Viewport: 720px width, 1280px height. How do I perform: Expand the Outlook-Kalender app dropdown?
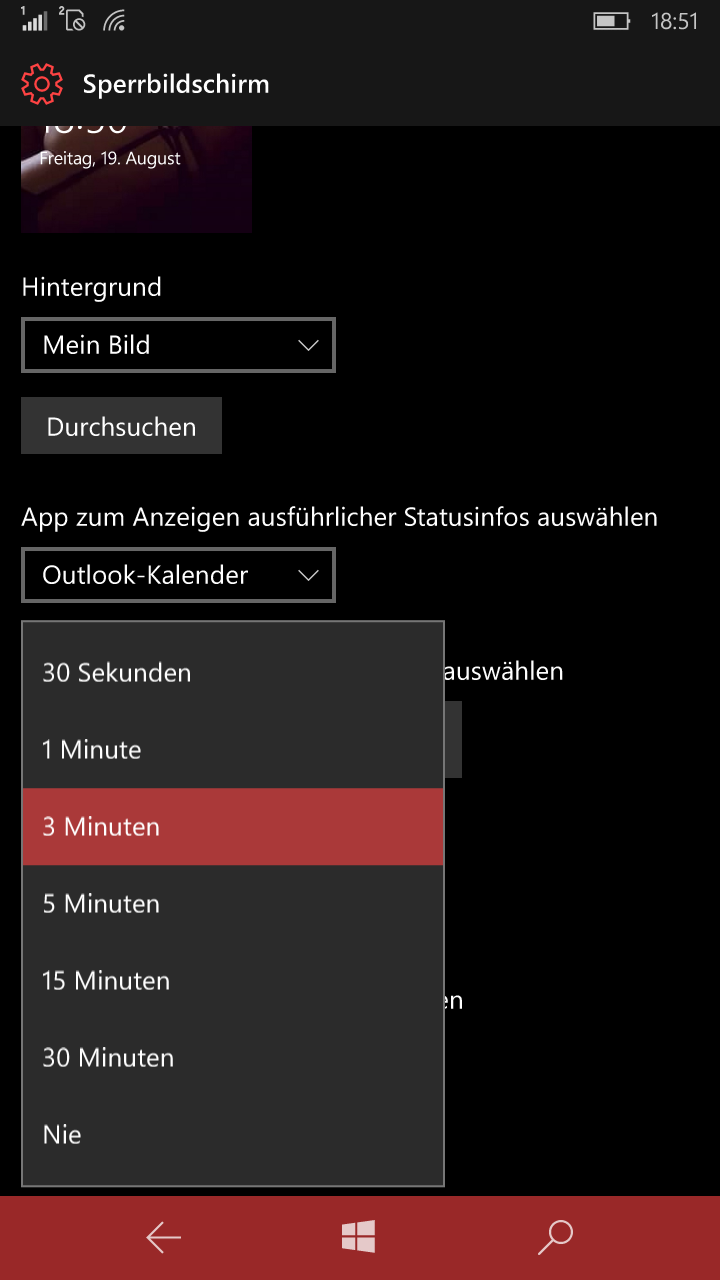(178, 575)
